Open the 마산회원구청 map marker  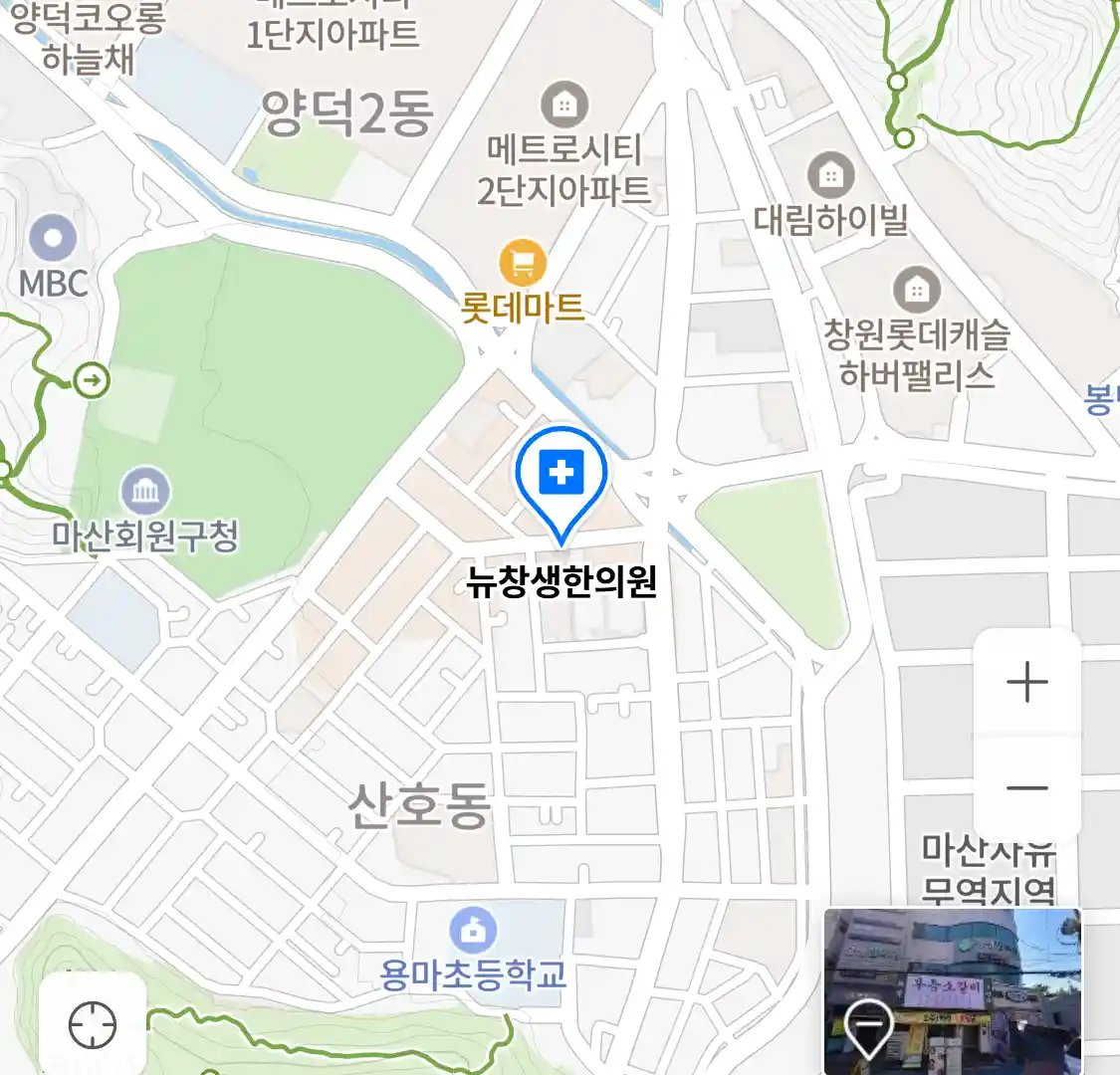click(x=145, y=491)
